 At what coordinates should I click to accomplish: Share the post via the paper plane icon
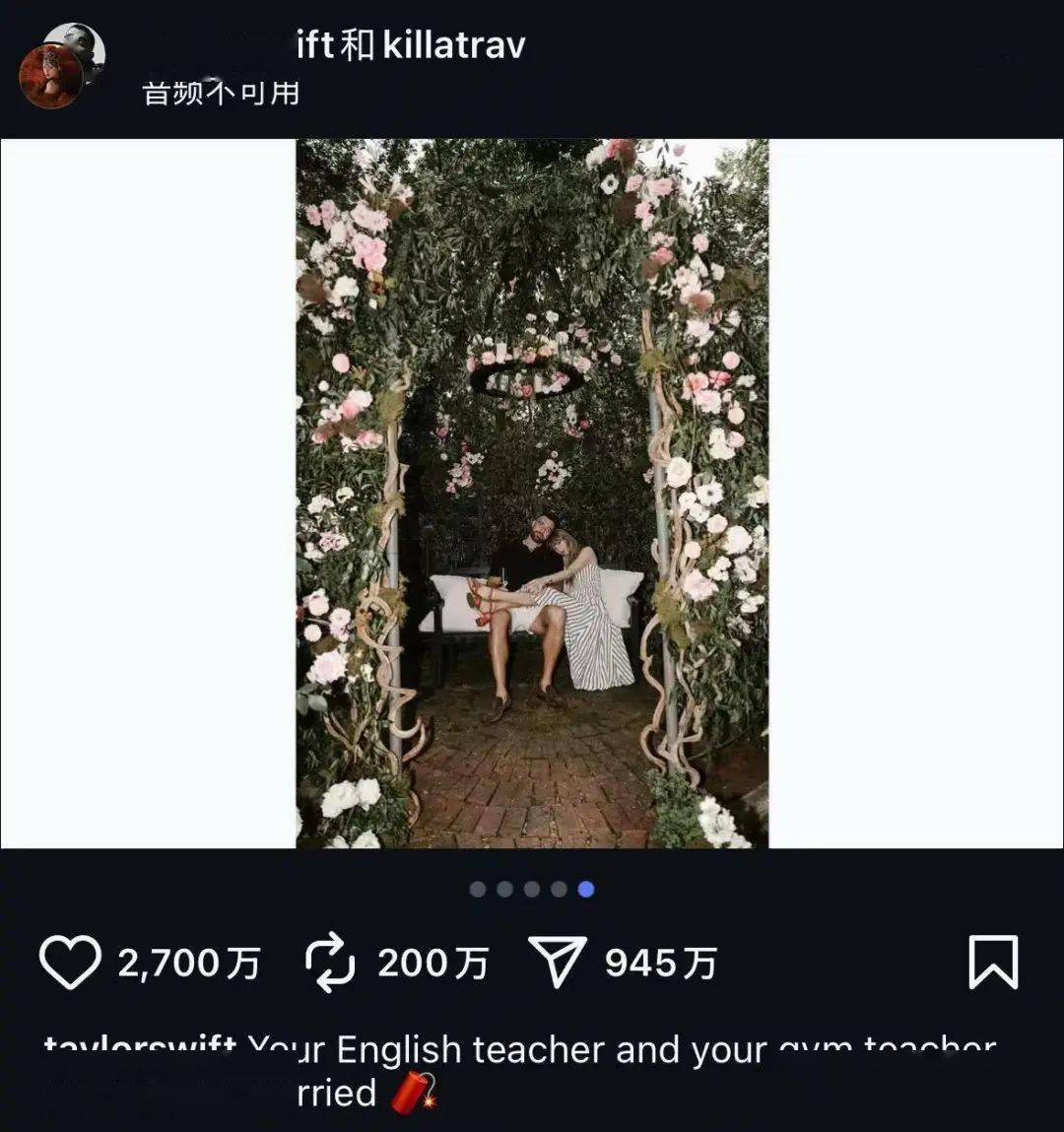(558, 963)
